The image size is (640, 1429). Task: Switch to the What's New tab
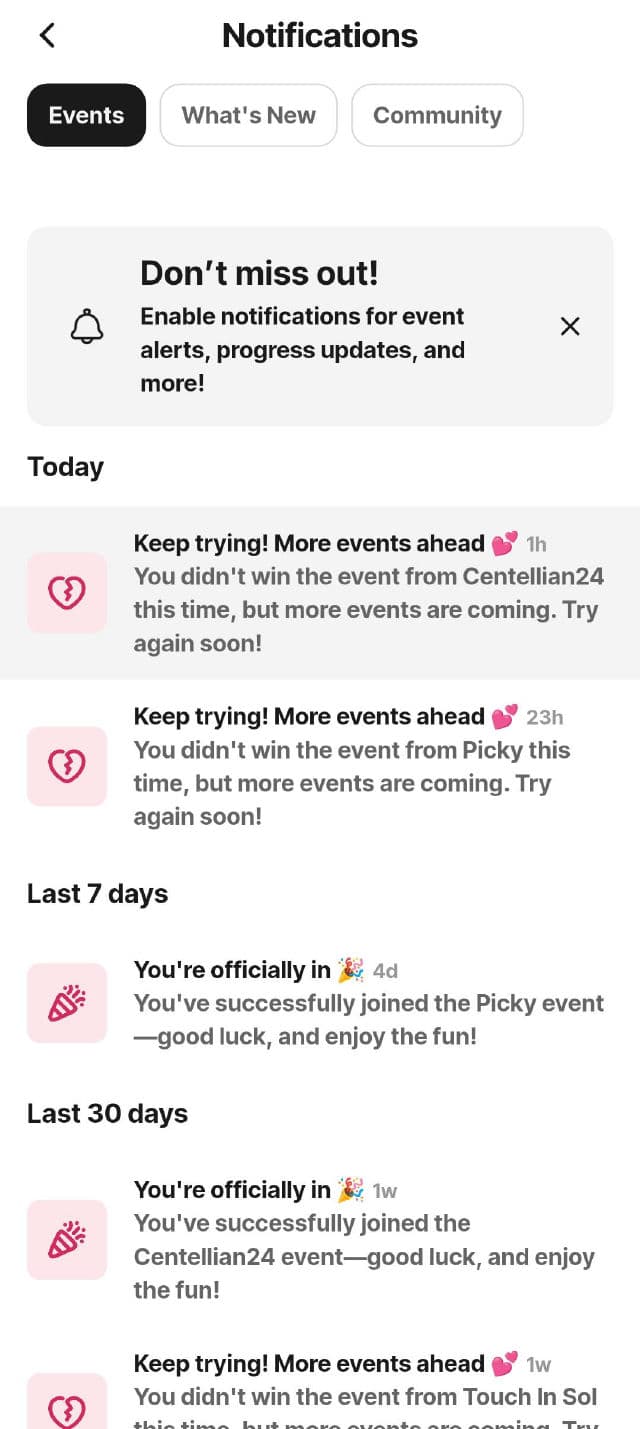[248, 115]
